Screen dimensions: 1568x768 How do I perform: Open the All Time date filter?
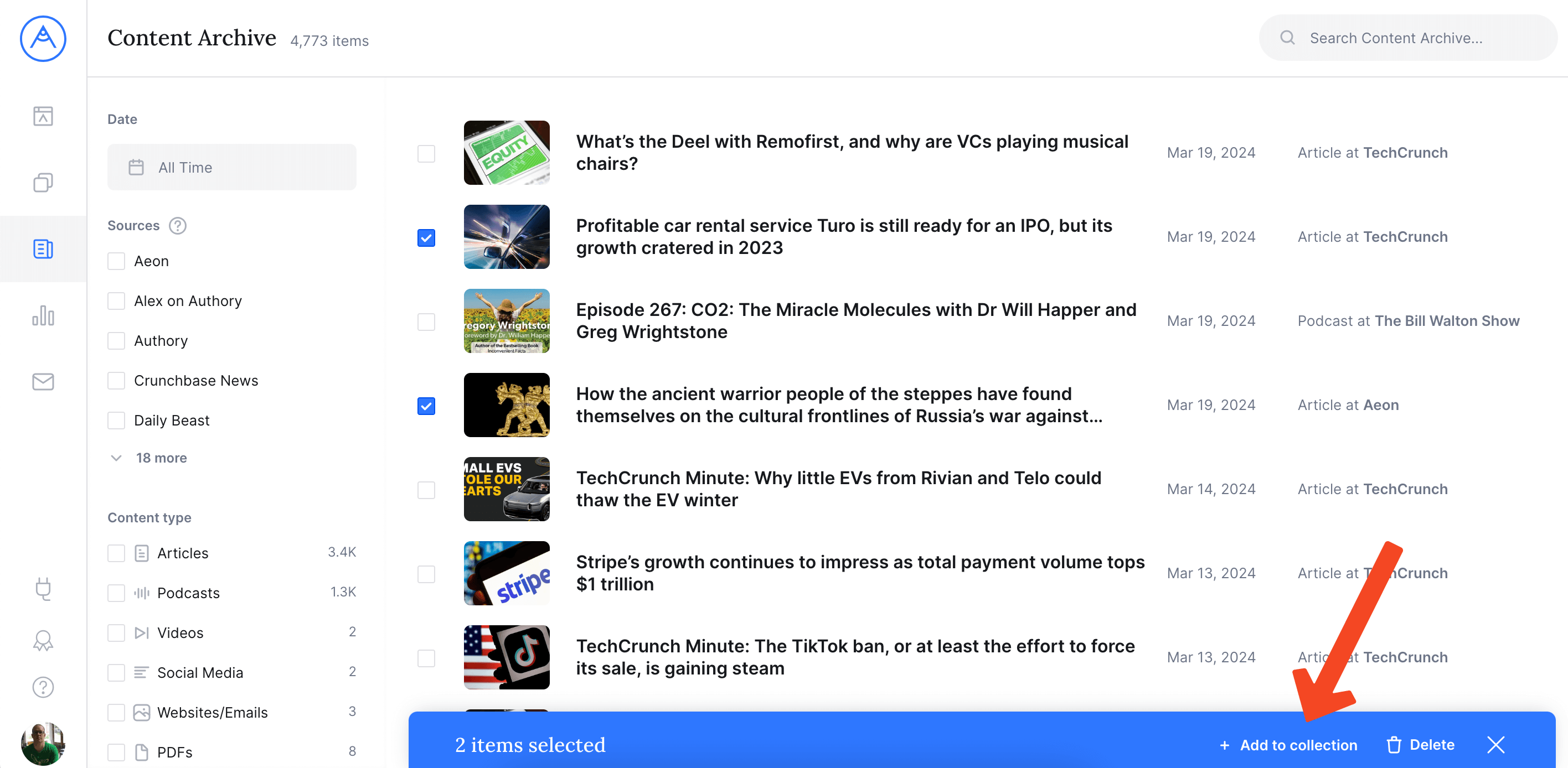click(231, 167)
